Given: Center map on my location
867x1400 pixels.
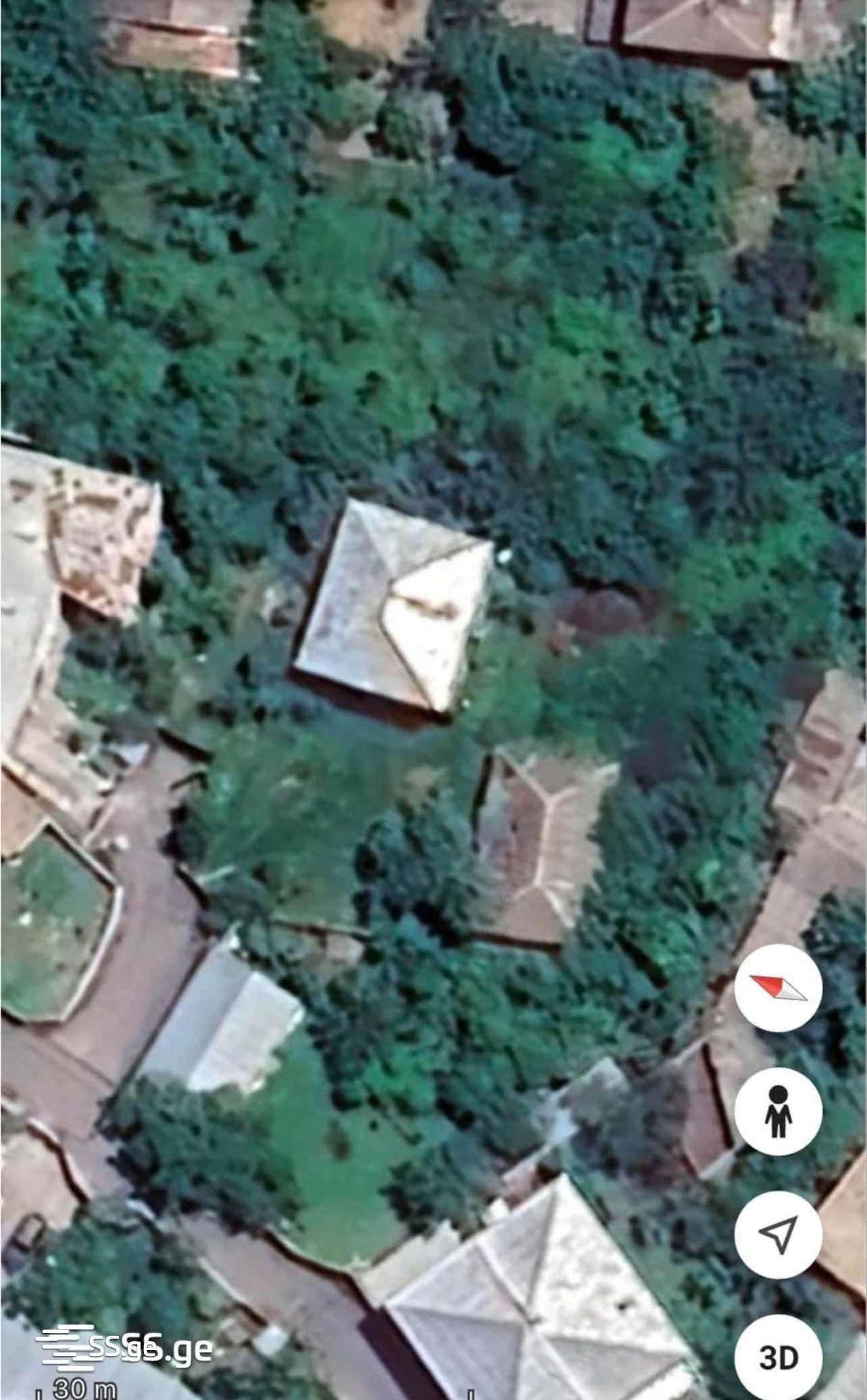Looking at the screenshot, I should 778,1235.
